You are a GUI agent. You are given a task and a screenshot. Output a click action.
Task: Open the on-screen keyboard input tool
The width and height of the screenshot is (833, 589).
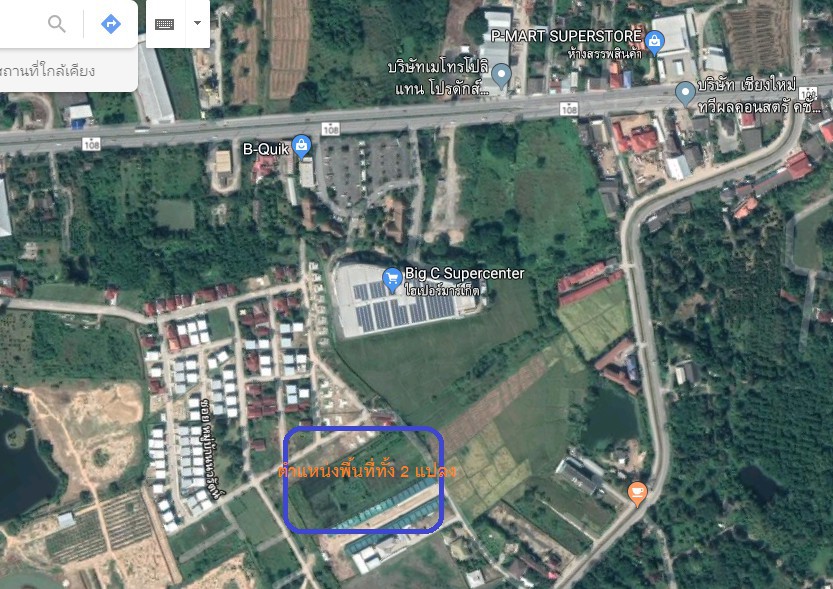(165, 24)
